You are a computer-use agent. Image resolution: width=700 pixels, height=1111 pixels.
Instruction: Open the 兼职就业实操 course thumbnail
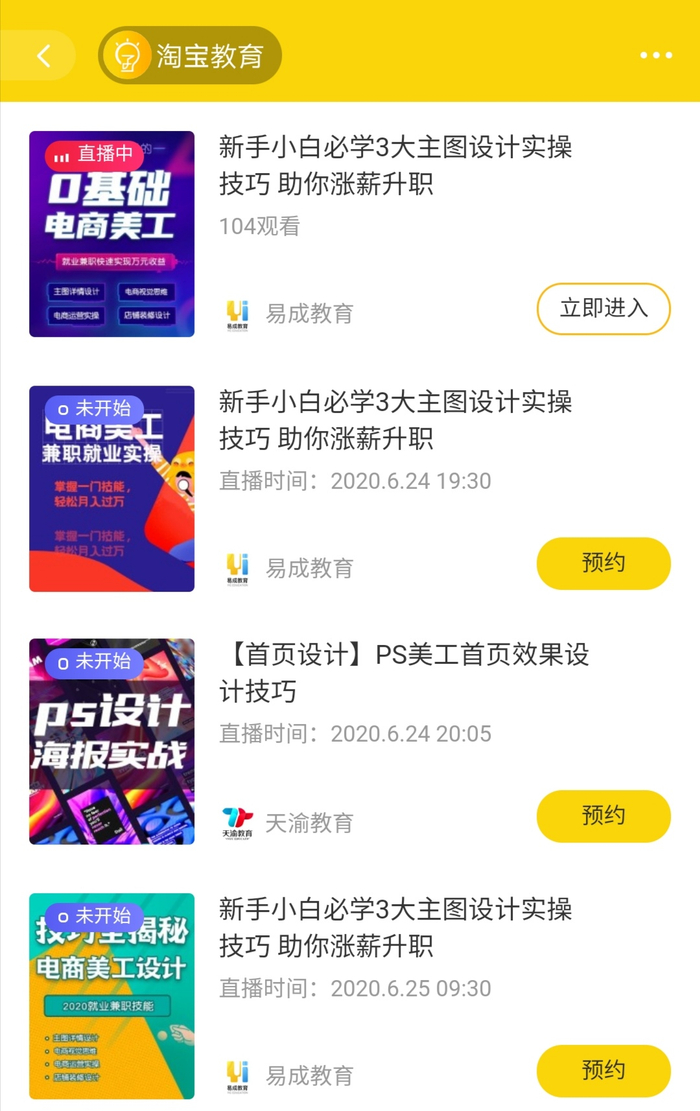click(x=112, y=488)
